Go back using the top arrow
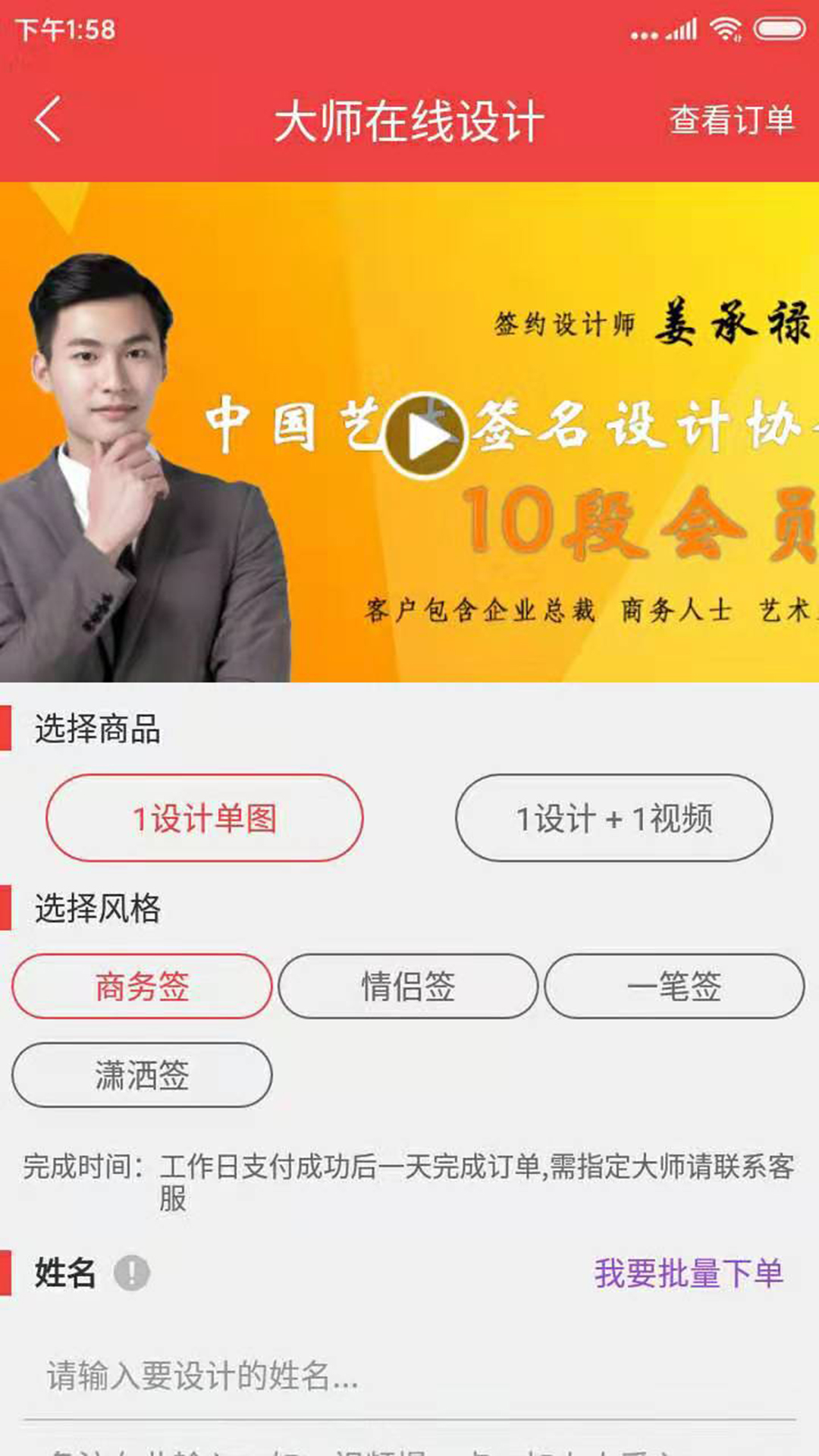This screenshot has height=1456, width=819. point(47,120)
